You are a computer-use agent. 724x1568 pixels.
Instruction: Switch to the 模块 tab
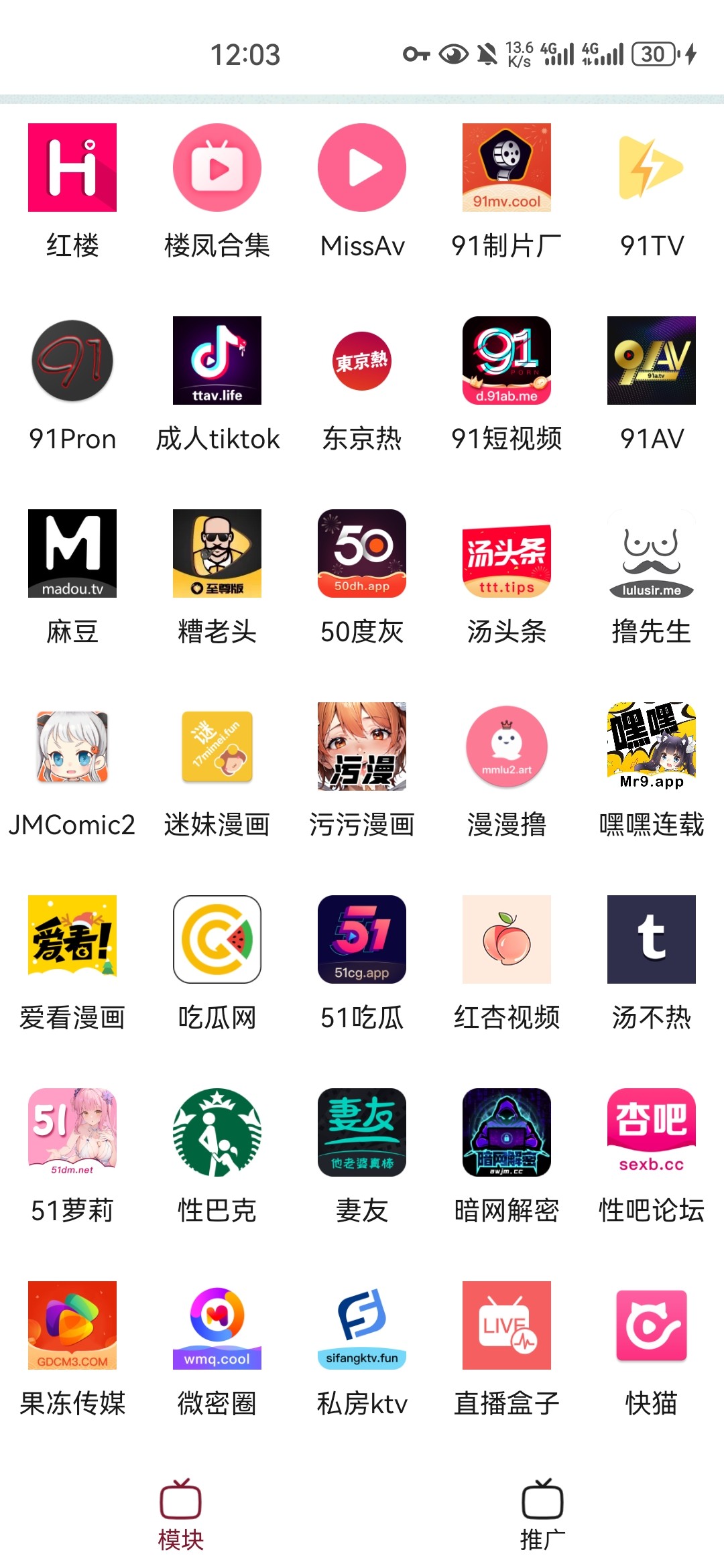click(x=180, y=1513)
